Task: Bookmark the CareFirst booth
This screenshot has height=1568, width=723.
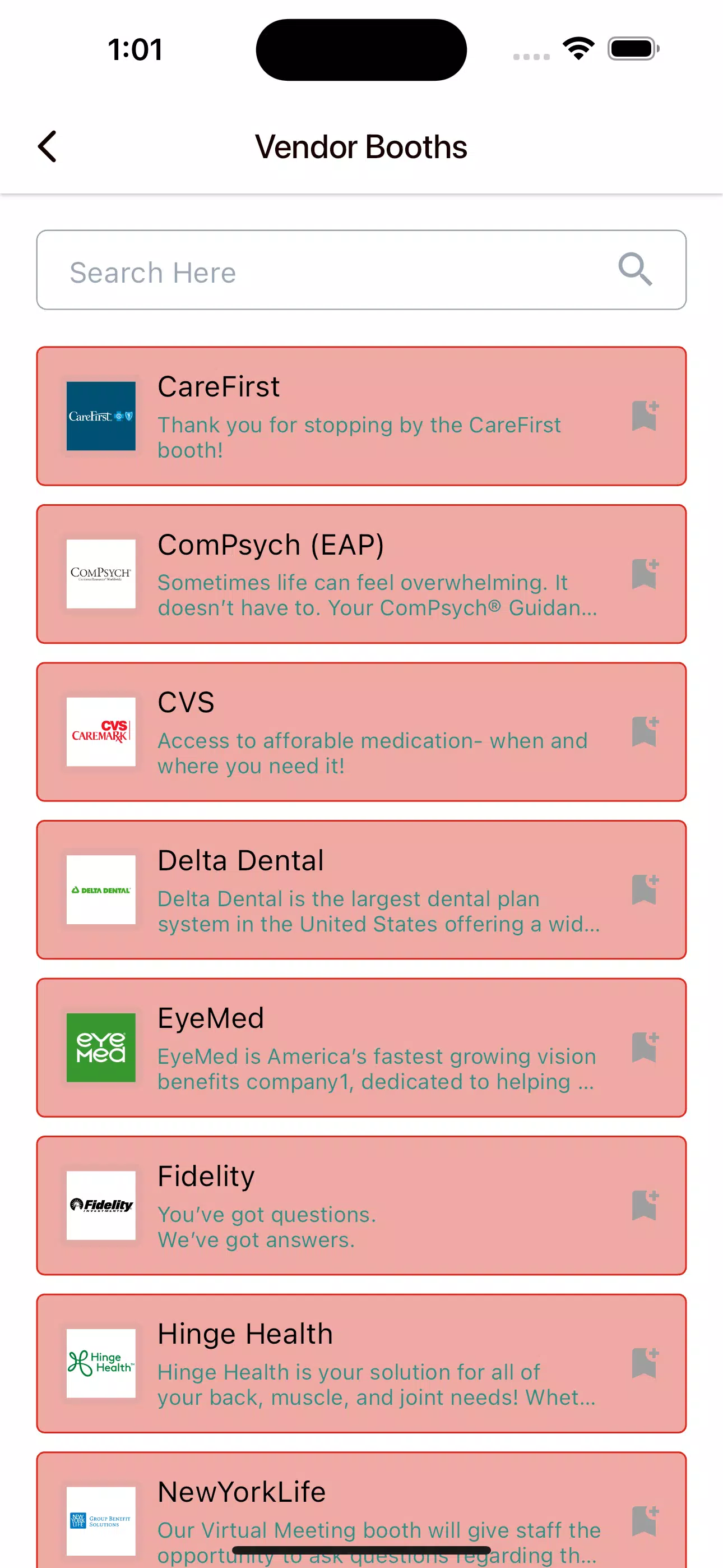Action: (x=645, y=416)
